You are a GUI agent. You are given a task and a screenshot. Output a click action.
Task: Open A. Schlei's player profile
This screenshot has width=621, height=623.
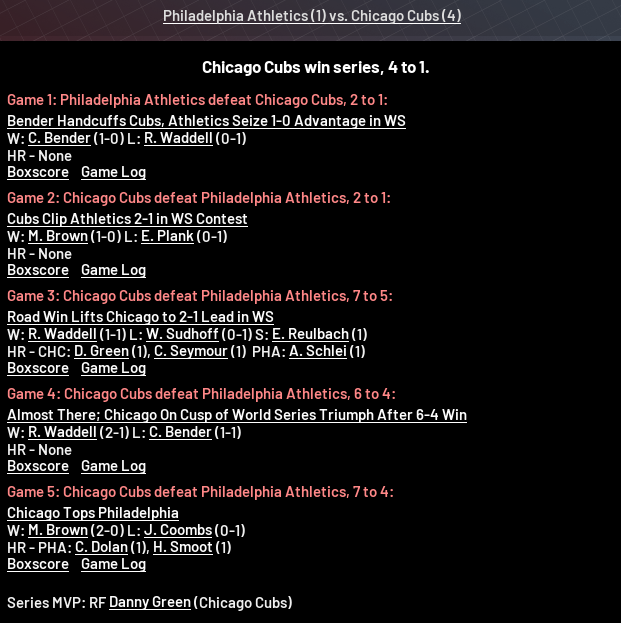click(317, 352)
